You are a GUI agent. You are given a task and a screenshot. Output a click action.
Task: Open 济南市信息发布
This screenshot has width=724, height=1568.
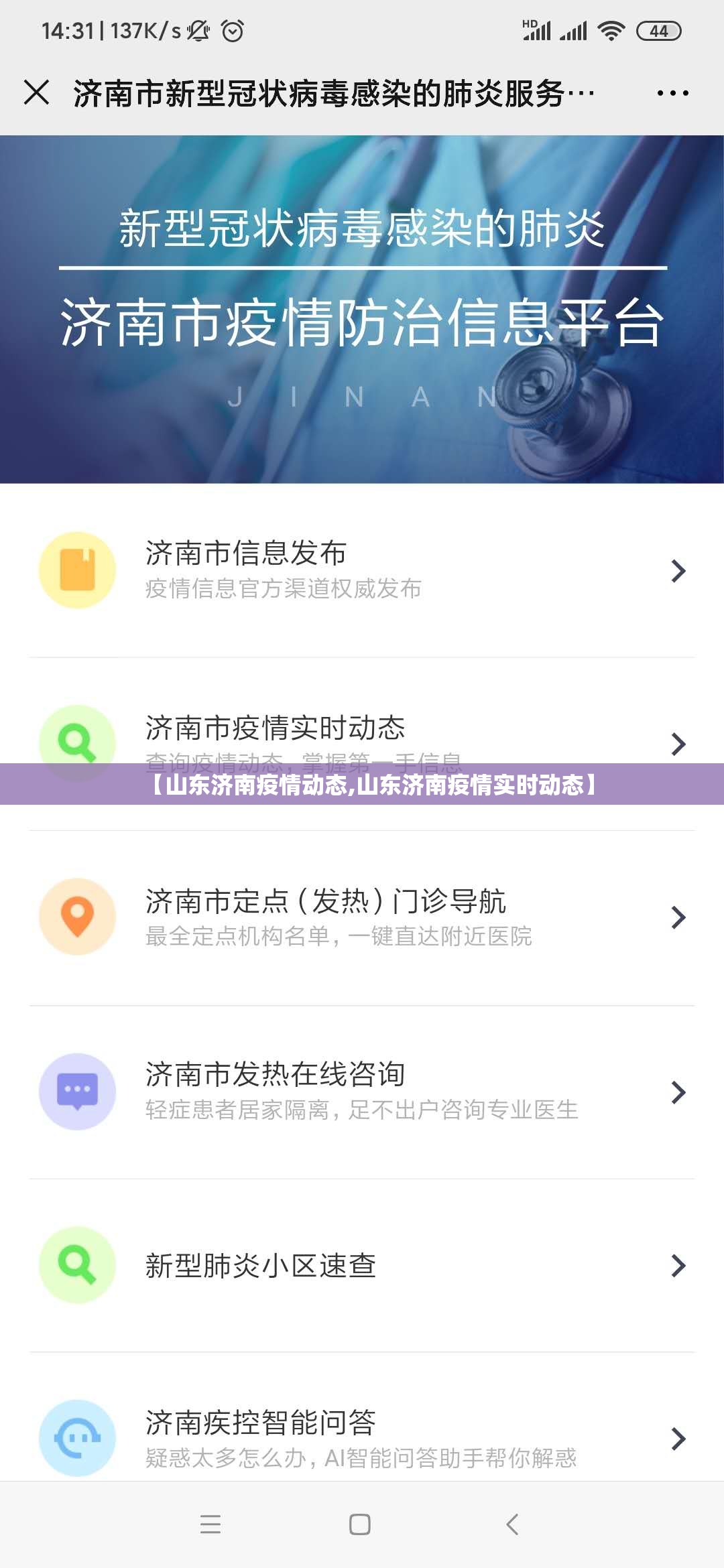tap(362, 570)
